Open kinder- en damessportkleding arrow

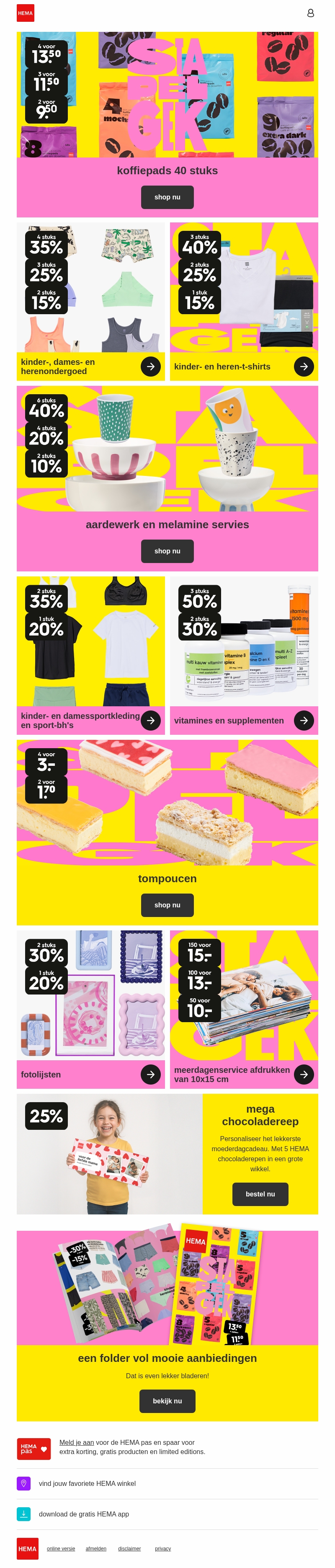pyautogui.click(x=151, y=720)
